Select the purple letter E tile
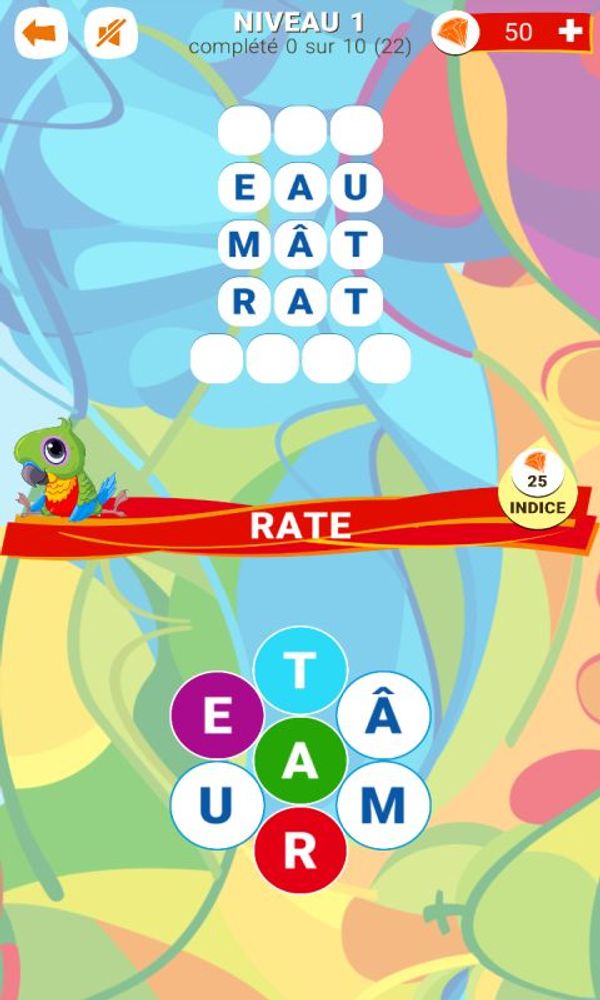Screen dimensions: 600x1000 (217, 715)
